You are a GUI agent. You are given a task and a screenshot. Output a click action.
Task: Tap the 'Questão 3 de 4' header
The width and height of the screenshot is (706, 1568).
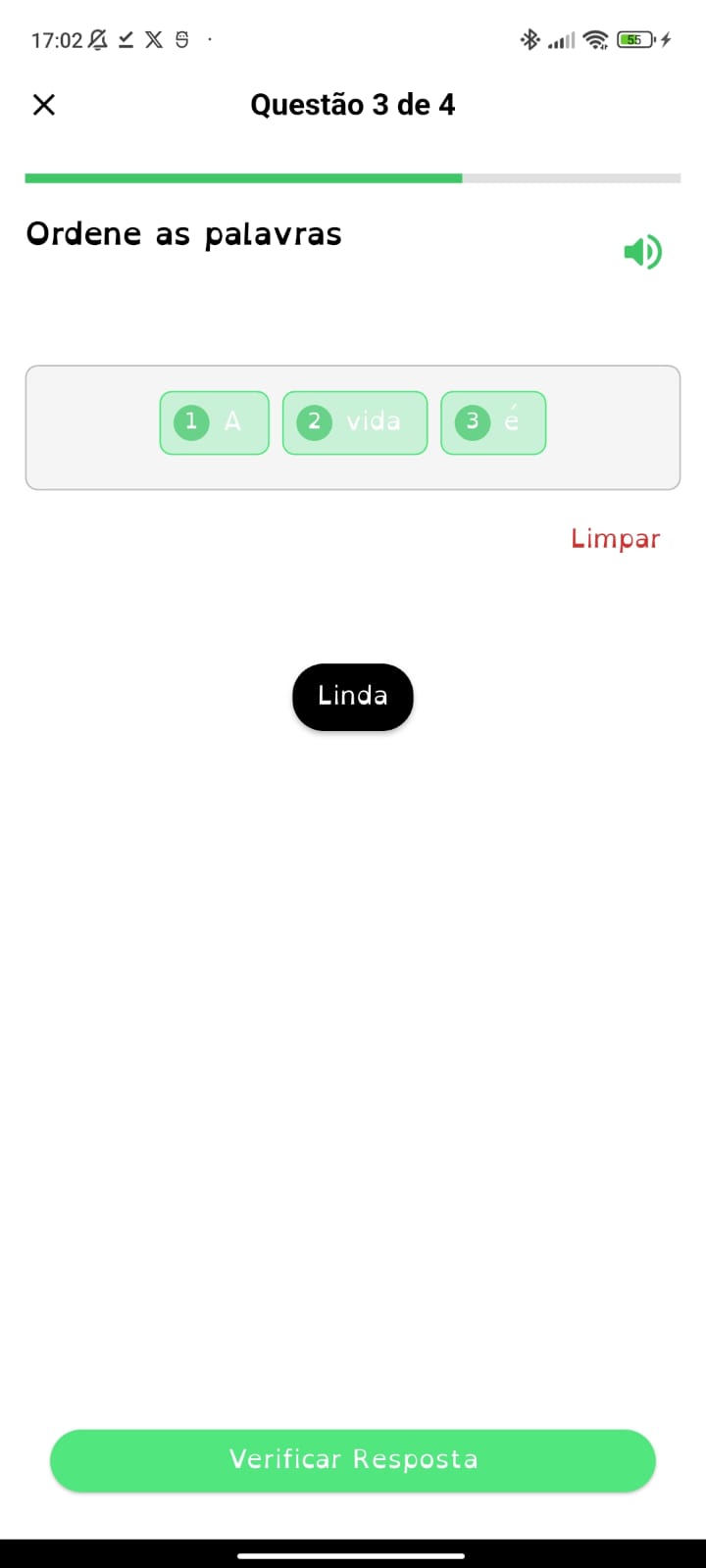pos(353,105)
